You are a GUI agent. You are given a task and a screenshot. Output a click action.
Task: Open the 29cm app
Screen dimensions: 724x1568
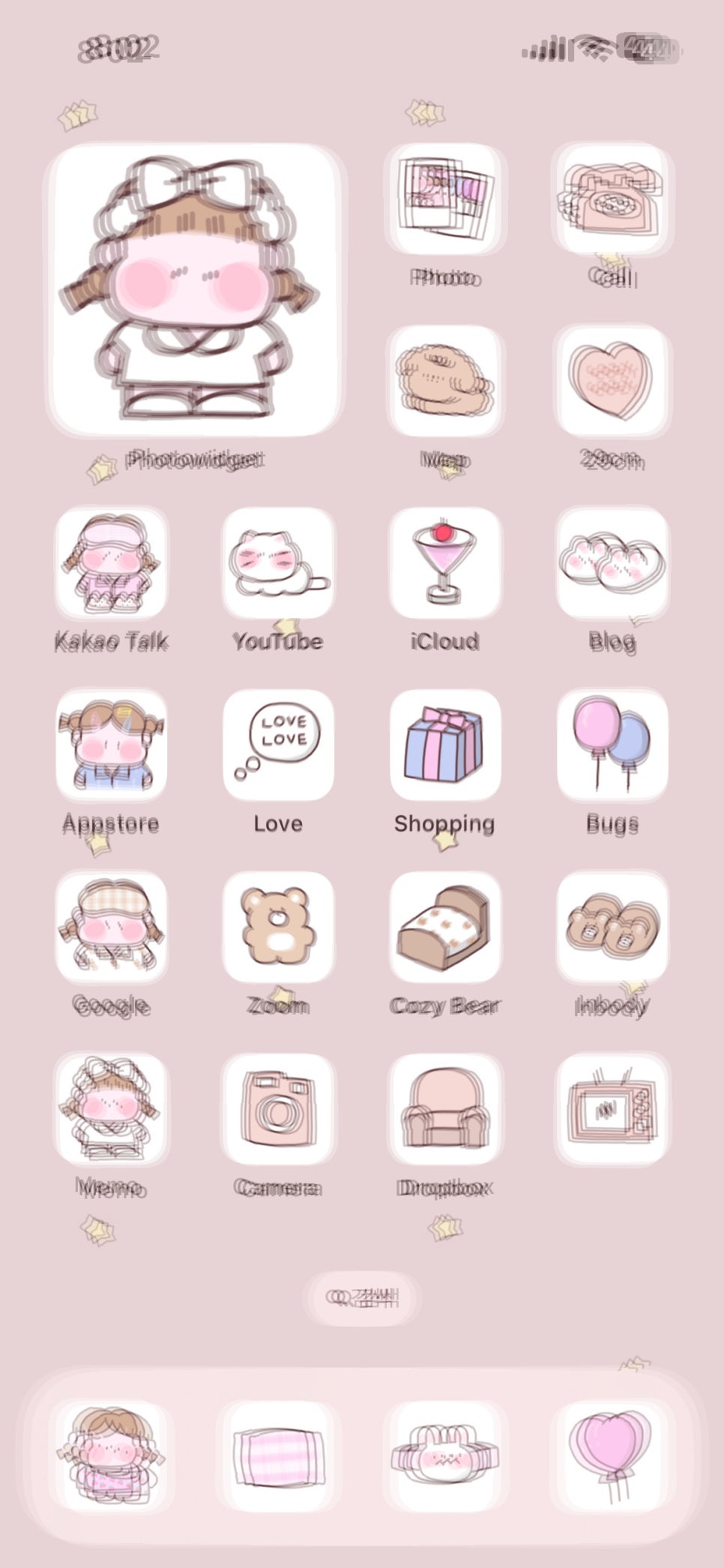point(612,382)
